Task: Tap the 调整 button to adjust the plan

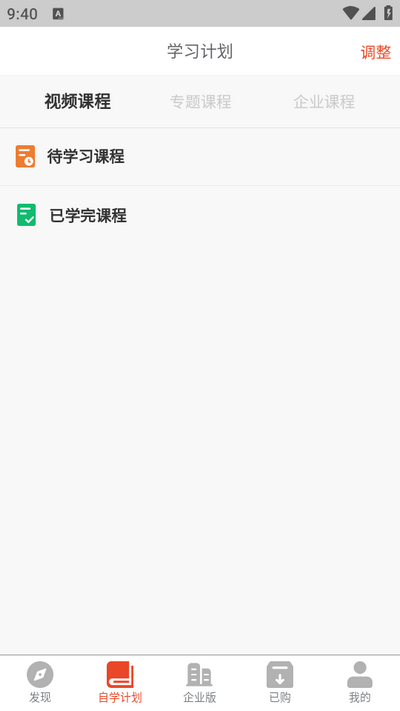Action: (376, 52)
